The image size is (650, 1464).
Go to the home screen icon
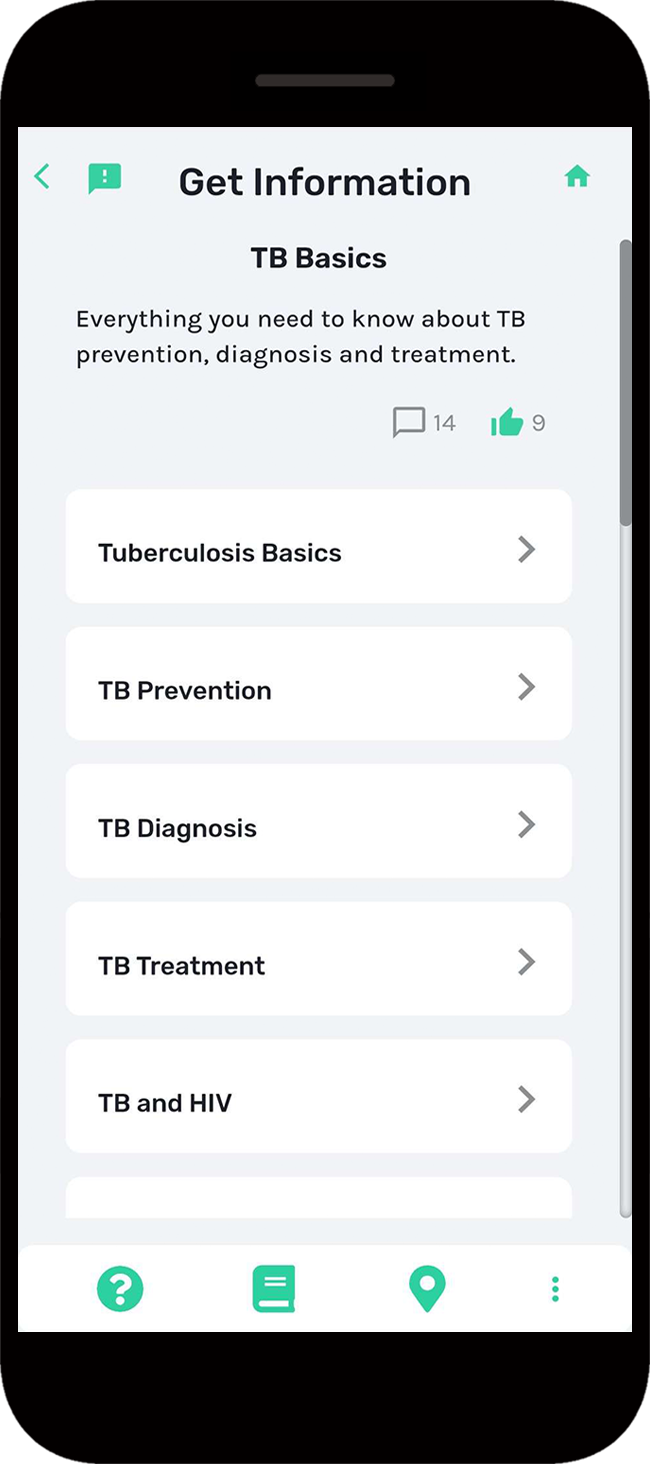(577, 177)
